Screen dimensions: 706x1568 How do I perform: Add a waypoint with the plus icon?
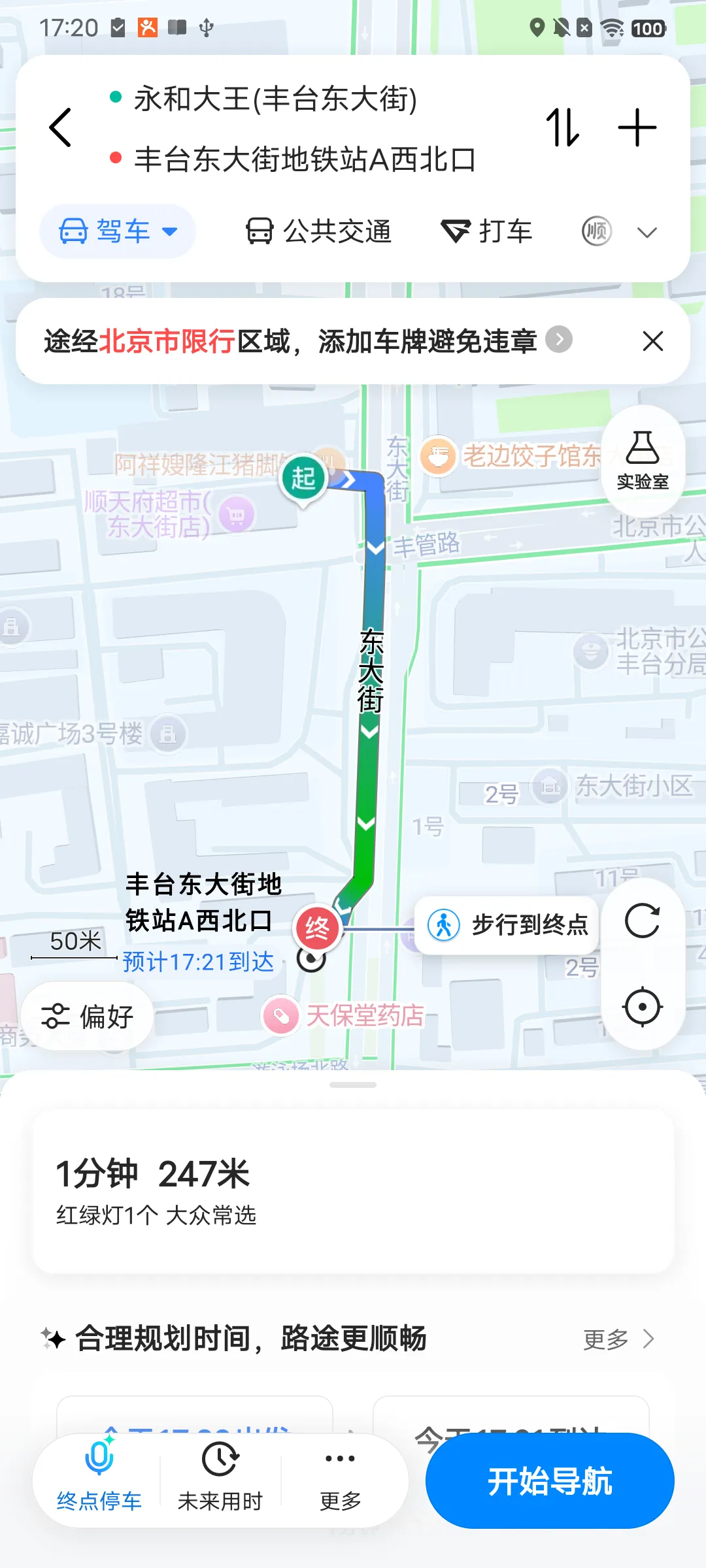coord(637,127)
